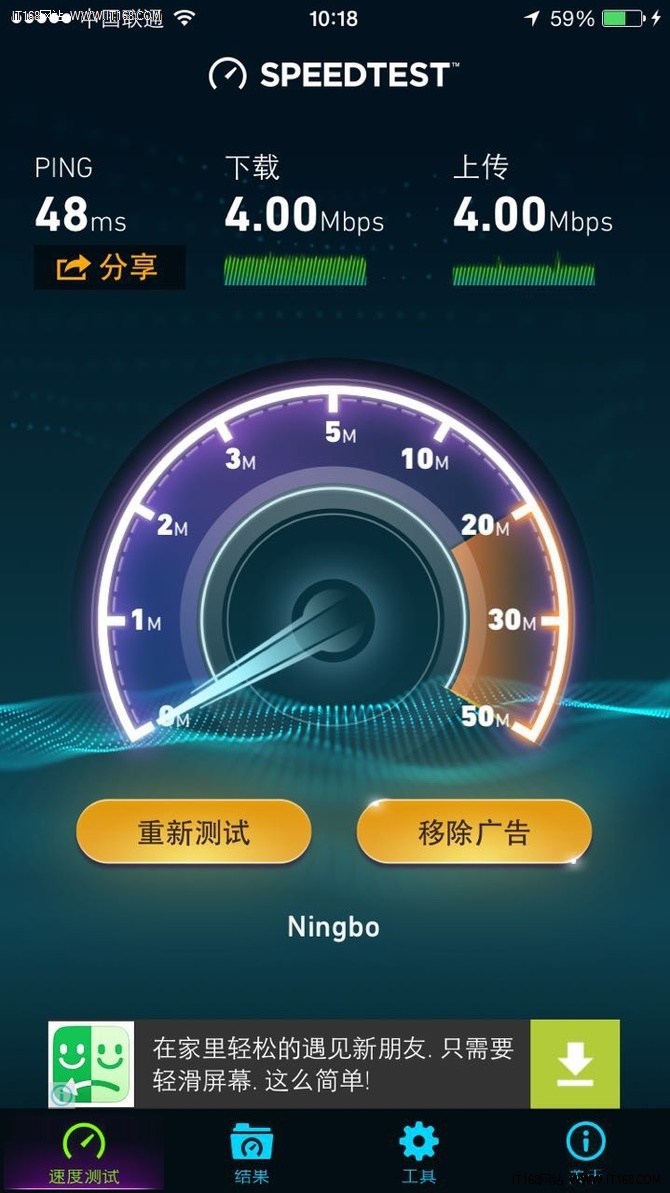Open the ad info icon on the banner
The width and height of the screenshot is (670, 1193).
[x=62, y=1094]
